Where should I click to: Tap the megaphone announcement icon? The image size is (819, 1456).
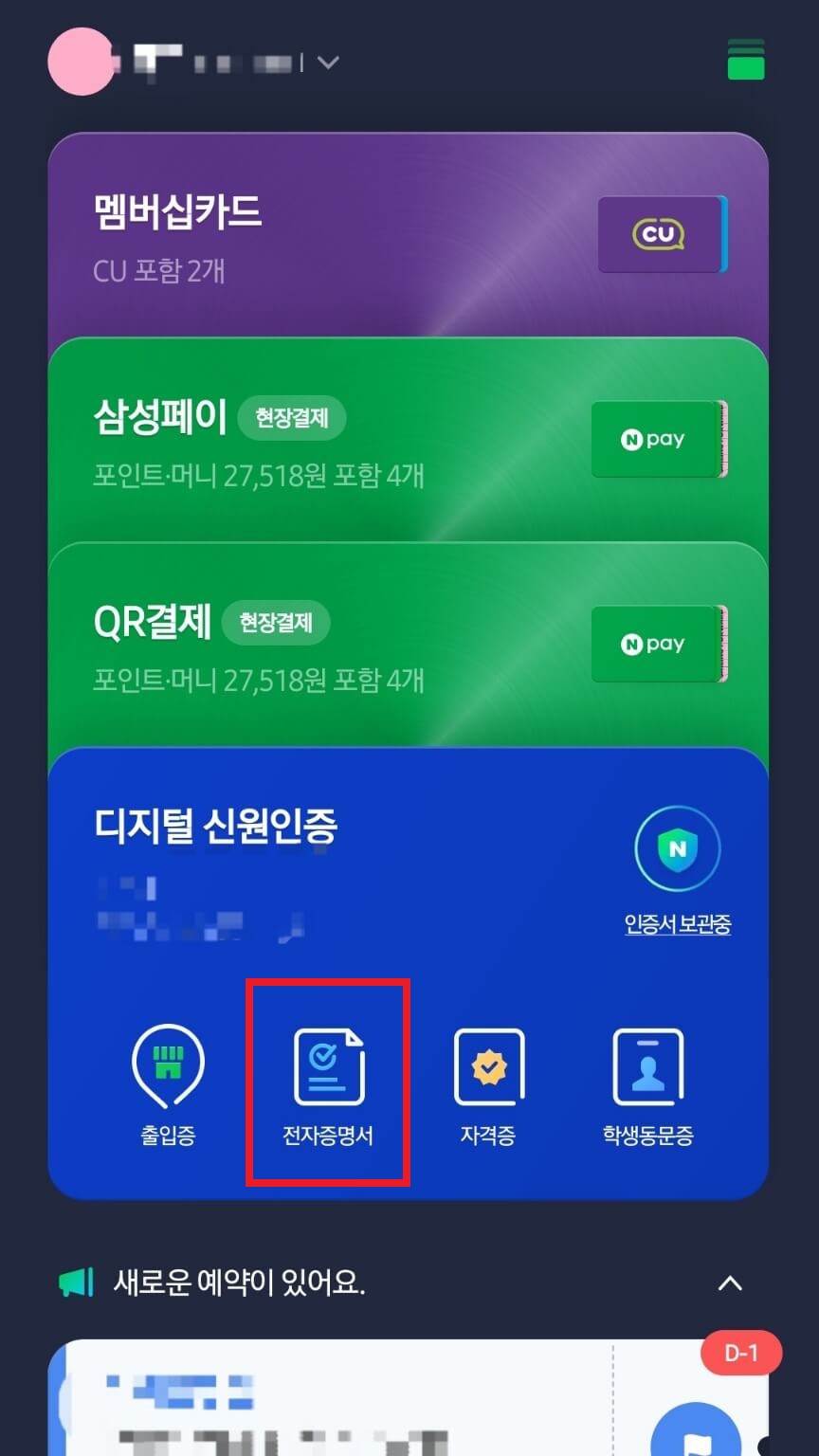[x=75, y=1282]
